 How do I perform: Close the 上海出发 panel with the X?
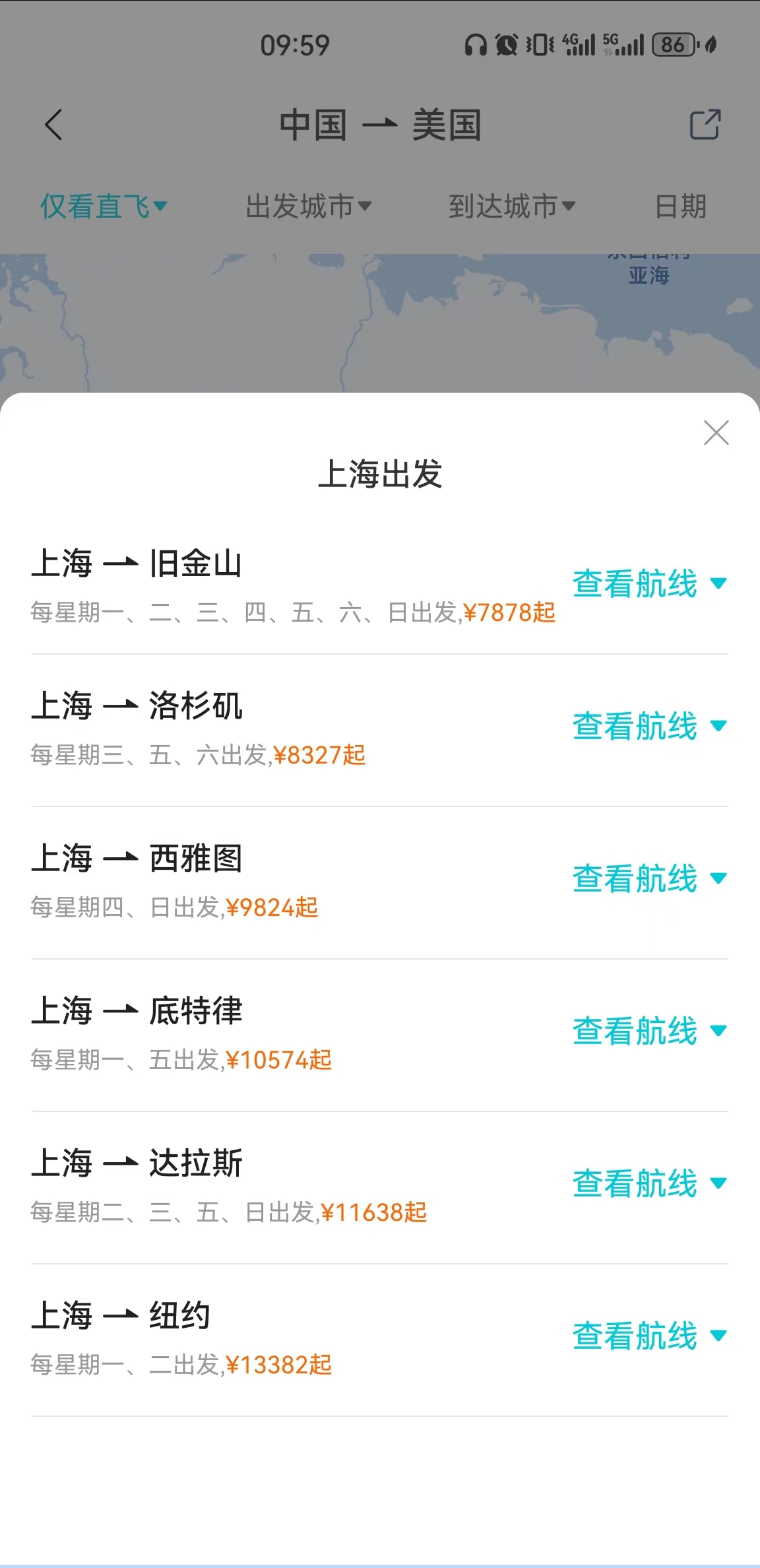(x=717, y=434)
